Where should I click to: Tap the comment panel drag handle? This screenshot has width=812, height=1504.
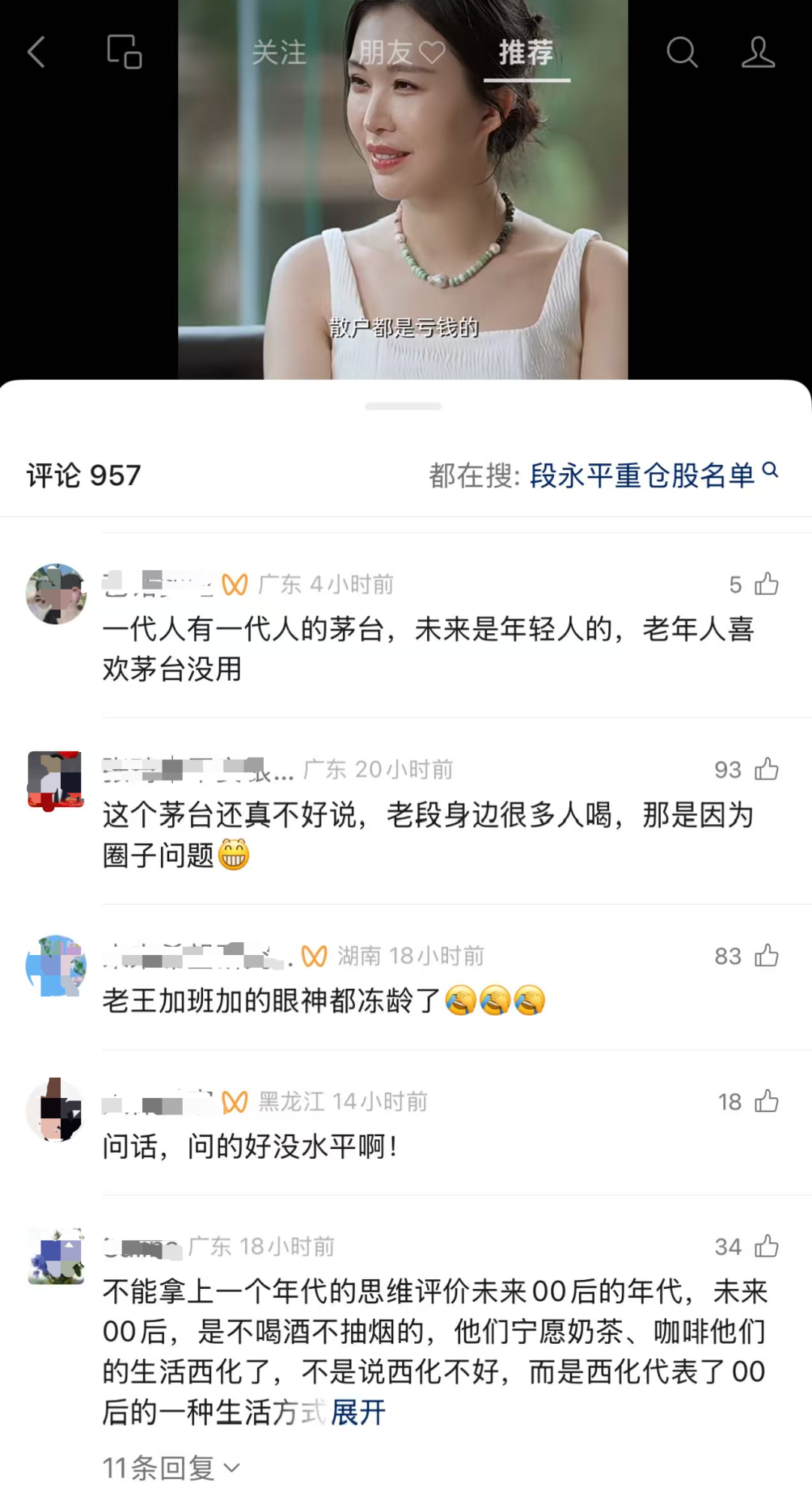[x=404, y=406]
